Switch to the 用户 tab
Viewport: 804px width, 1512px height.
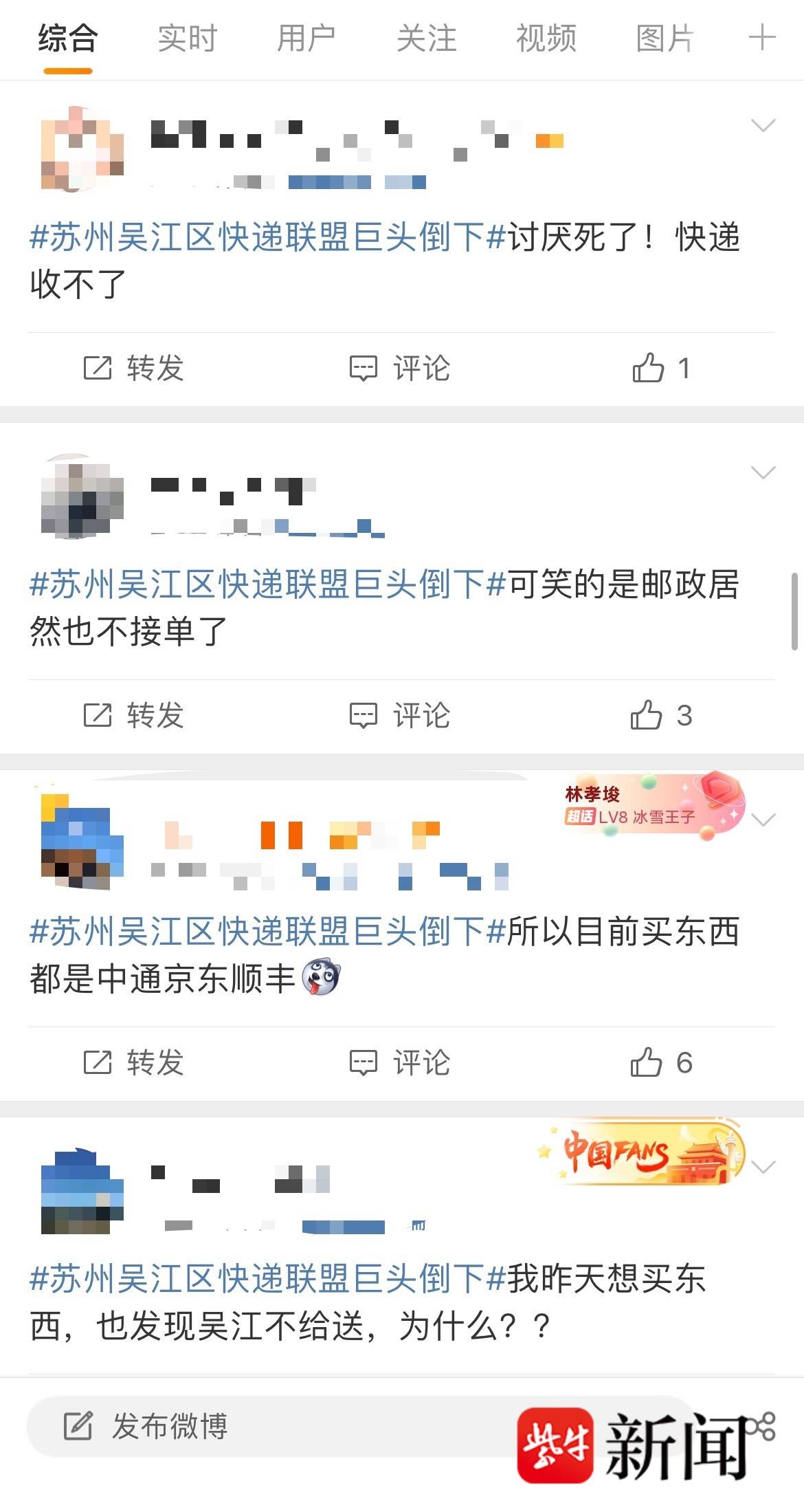tap(306, 39)
